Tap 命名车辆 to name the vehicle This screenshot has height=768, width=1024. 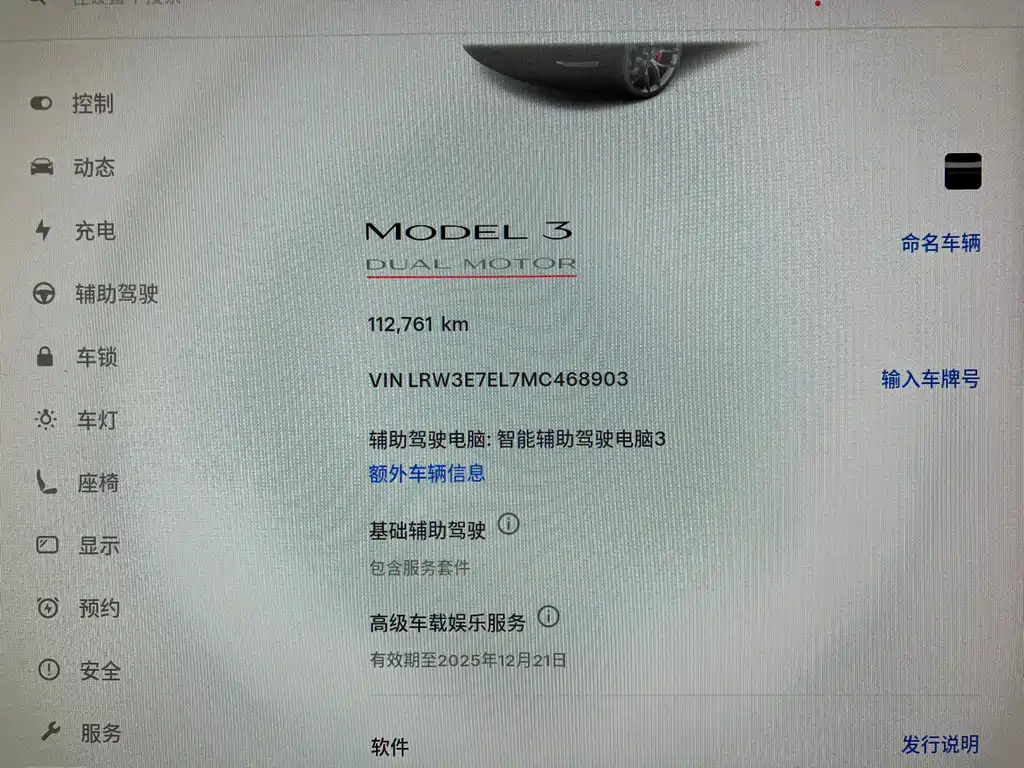click(940, 243)
